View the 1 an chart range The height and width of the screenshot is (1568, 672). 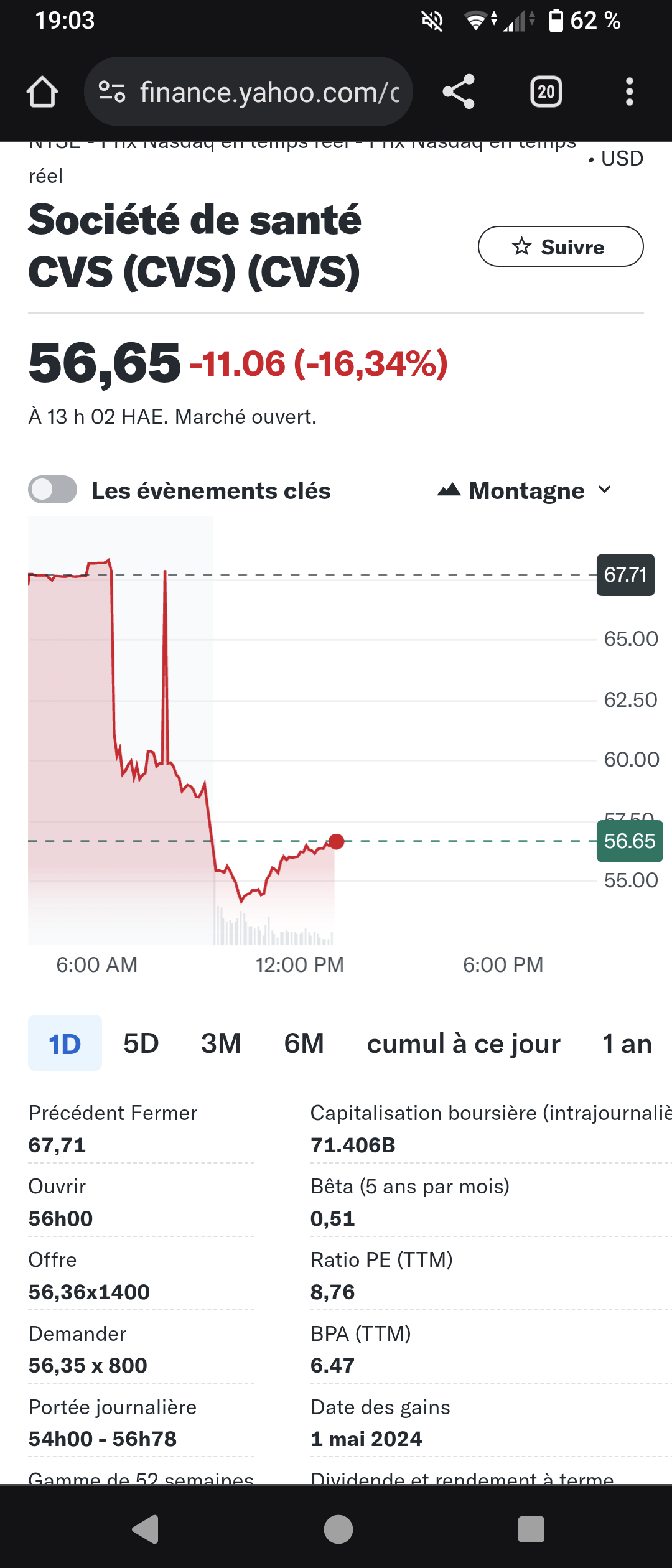click(x=627, y=1043)
